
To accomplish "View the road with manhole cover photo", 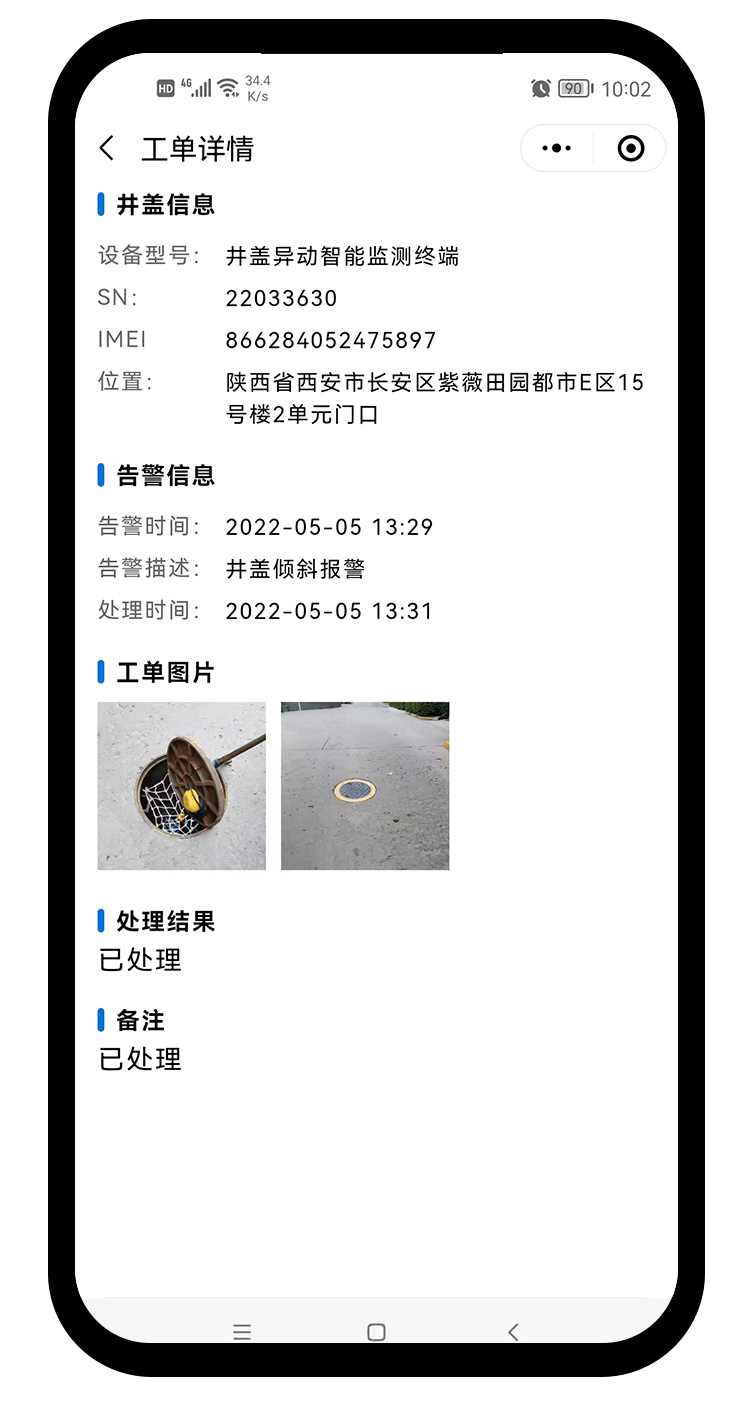I will click(x=365, y=786).
